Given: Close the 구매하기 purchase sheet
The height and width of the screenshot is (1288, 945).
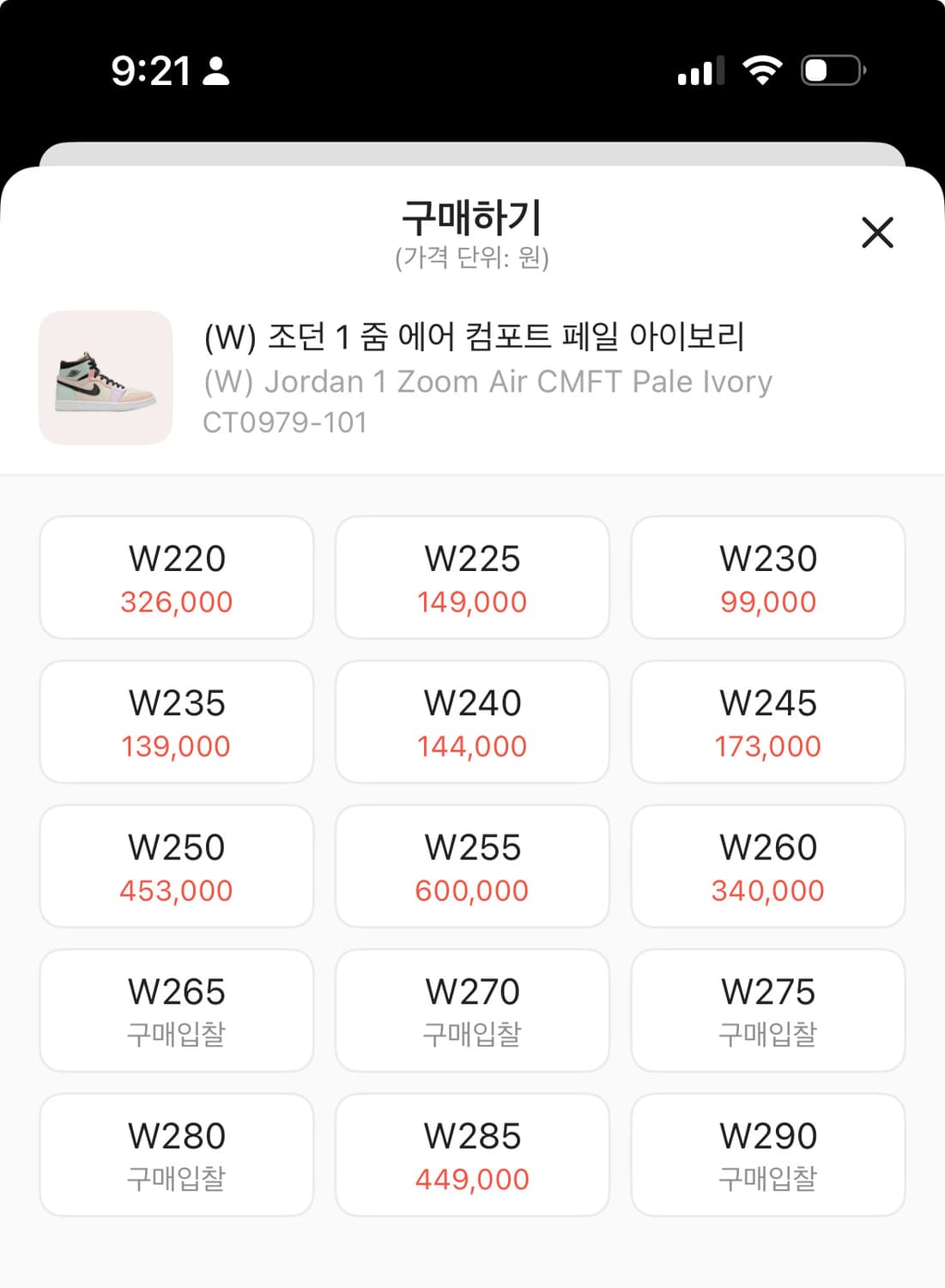Looking at the screenshot, I should [x=876, y=233].
